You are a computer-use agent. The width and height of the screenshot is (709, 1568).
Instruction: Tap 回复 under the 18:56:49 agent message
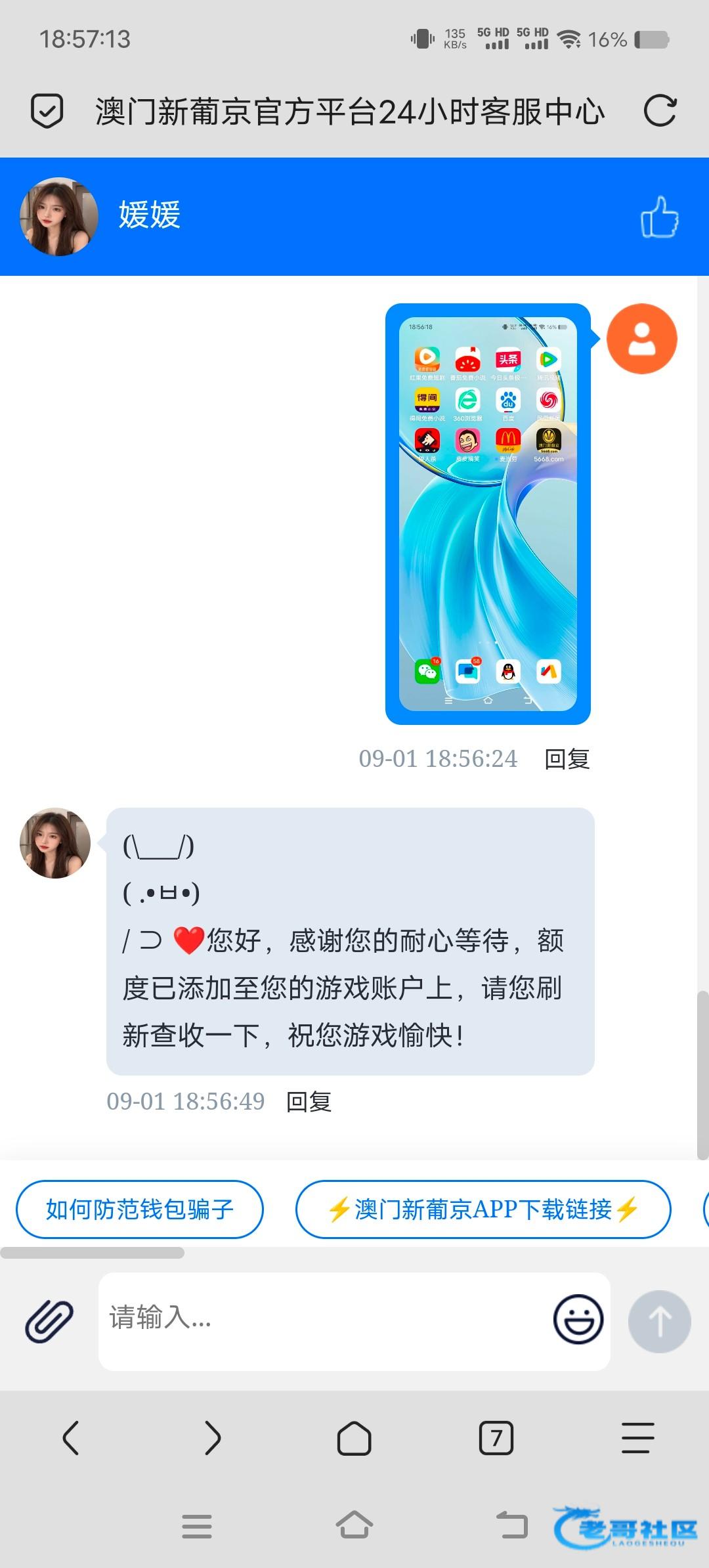point(309,1102)
